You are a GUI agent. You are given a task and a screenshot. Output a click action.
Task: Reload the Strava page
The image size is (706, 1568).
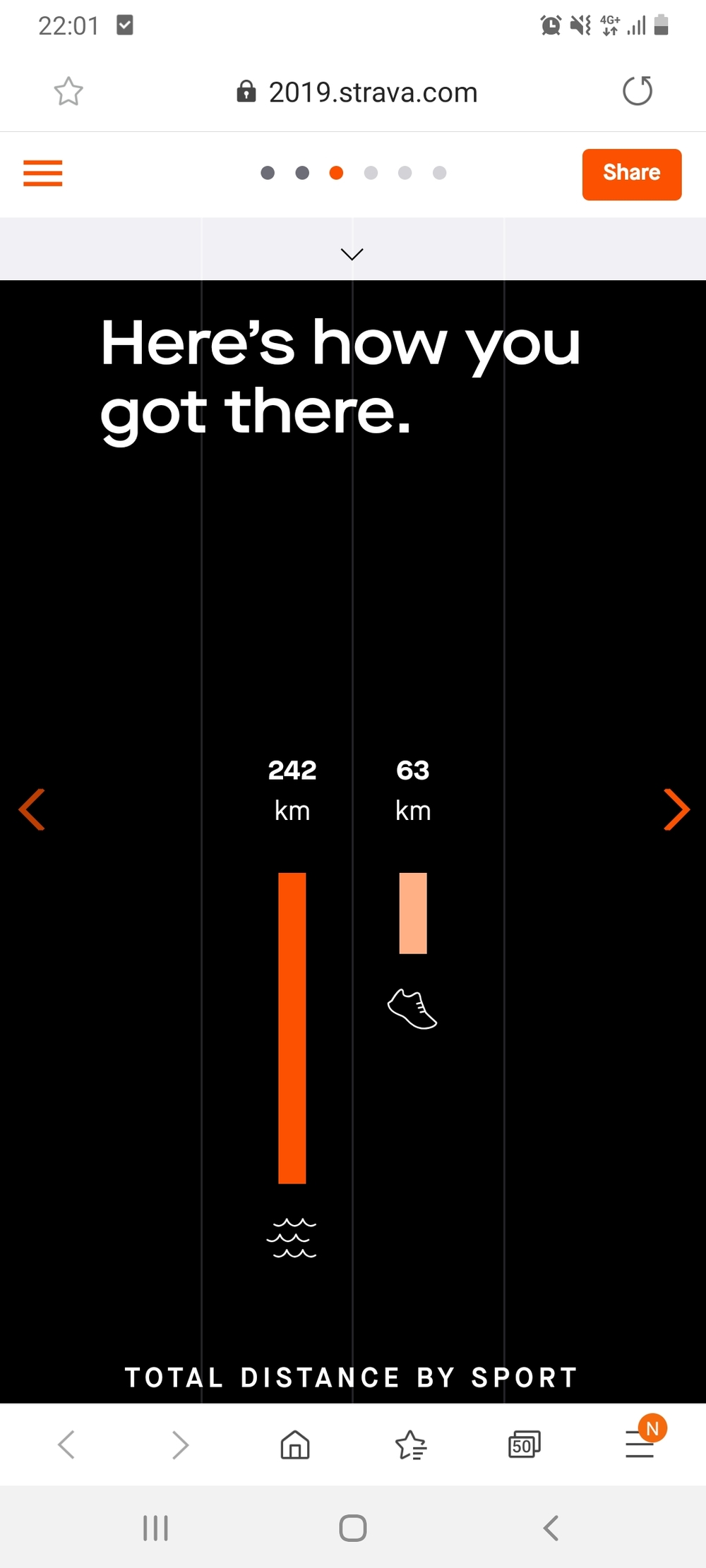point(638,91)
